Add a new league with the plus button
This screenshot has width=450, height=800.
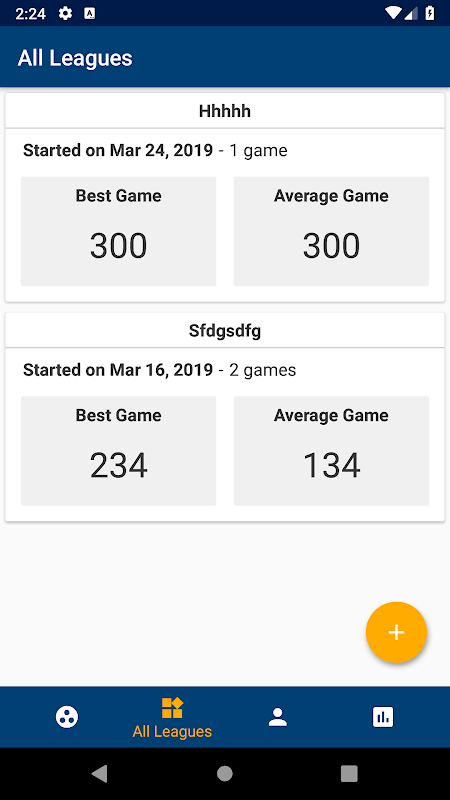click(396, 633)
